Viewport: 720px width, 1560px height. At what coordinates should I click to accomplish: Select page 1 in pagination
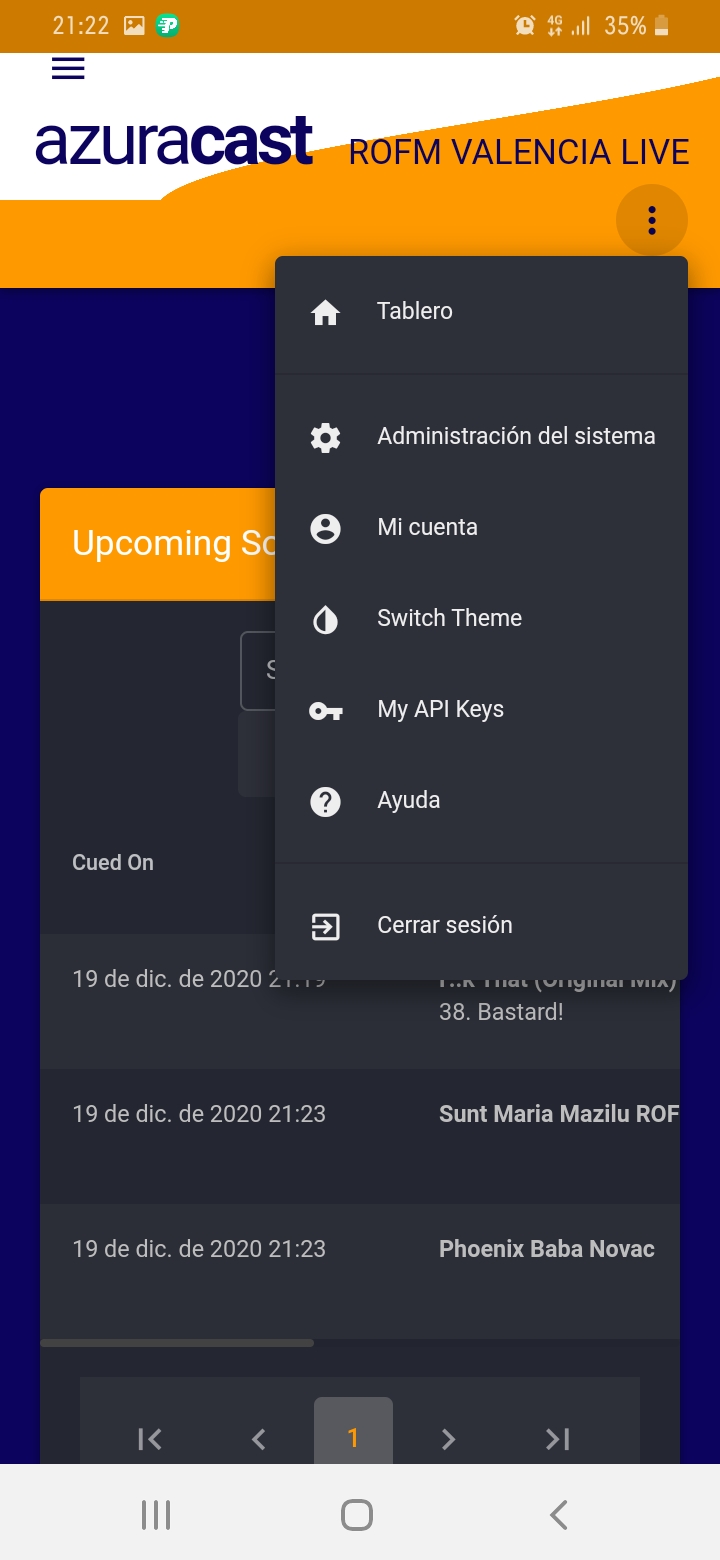[x=353, y=1438]
